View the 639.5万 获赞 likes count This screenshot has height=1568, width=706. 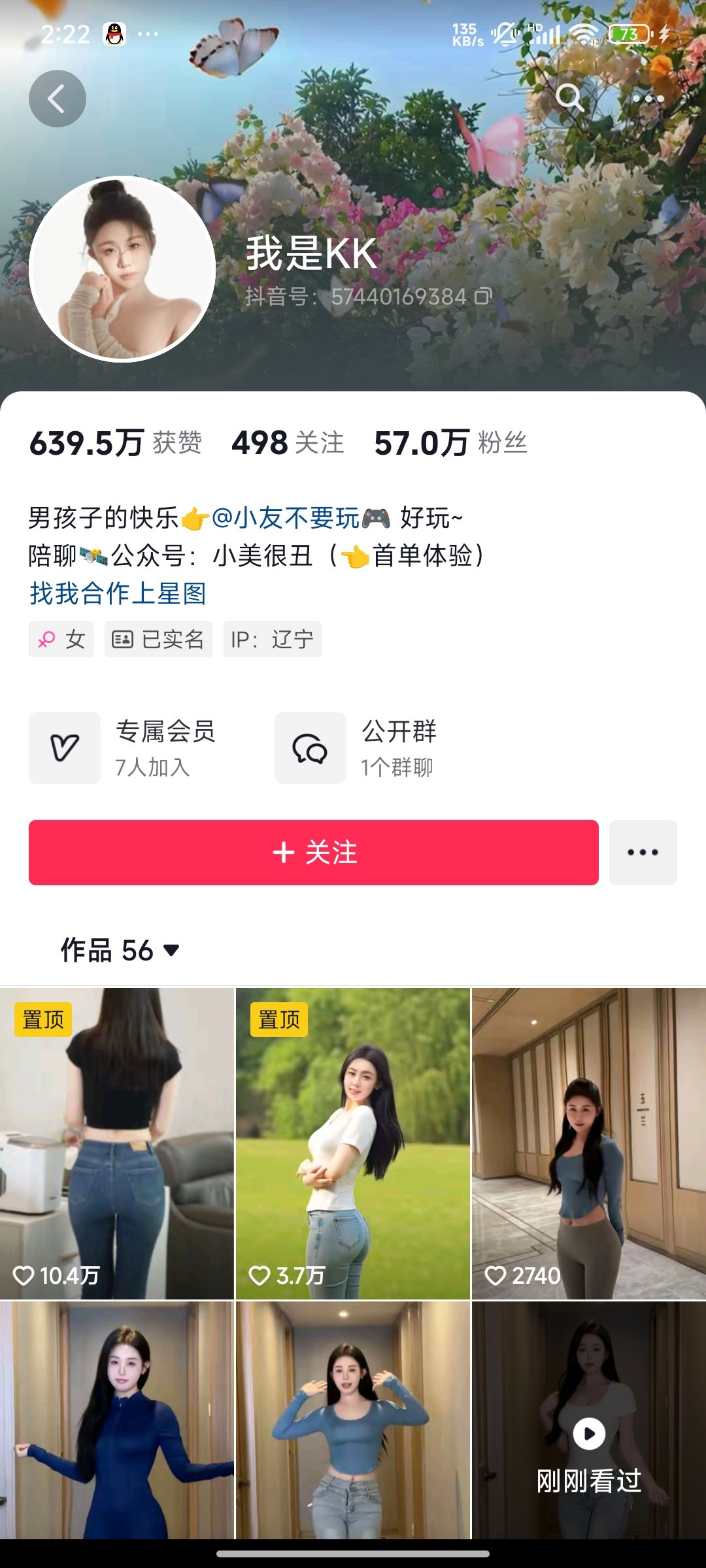[x=116, y=443]
